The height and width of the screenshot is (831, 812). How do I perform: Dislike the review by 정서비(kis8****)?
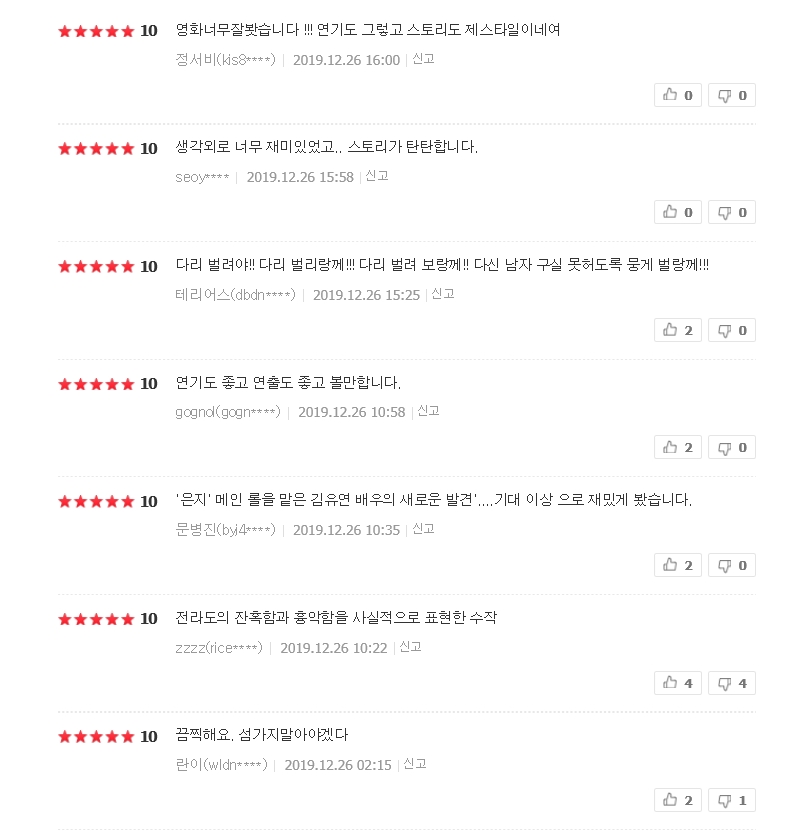732,95
